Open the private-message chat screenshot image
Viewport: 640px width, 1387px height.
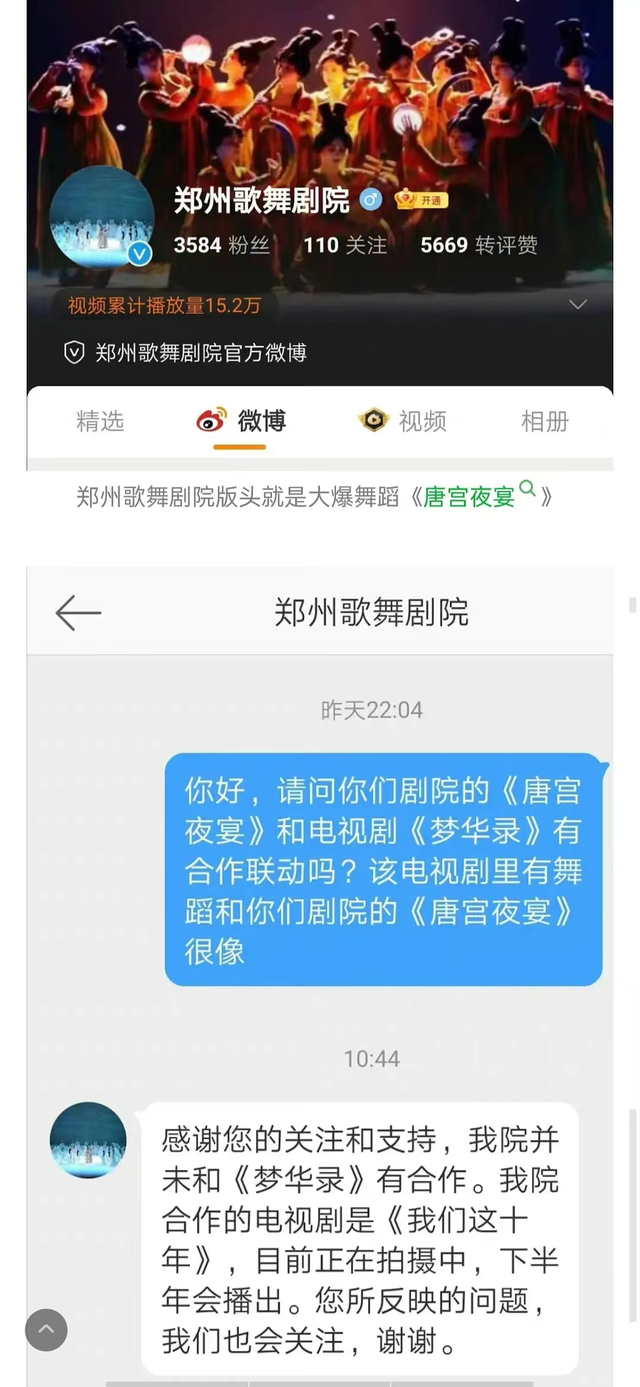pos(320,975)
